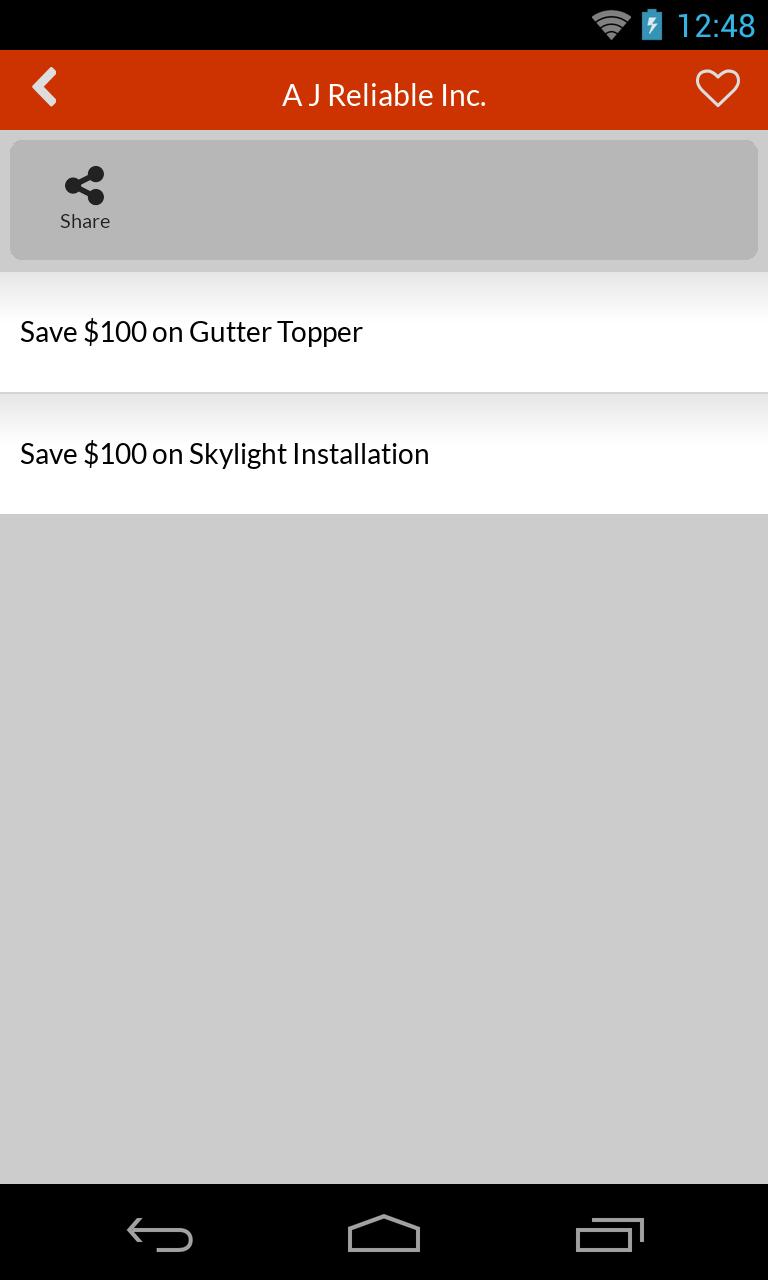Open the recent apps view
The height and width of the screenshot is (1280, 768).
609,1233
